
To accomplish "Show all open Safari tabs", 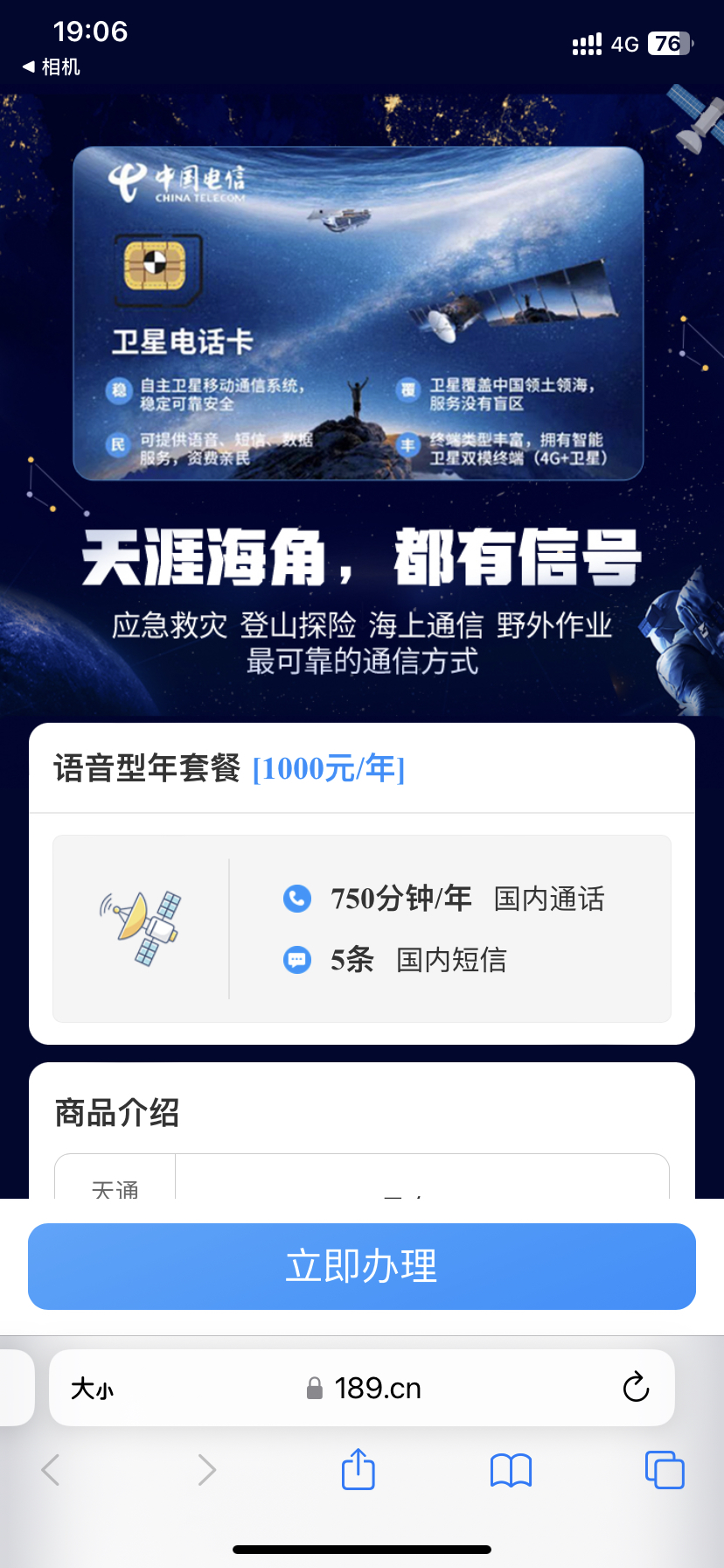I will point(665,1470).
